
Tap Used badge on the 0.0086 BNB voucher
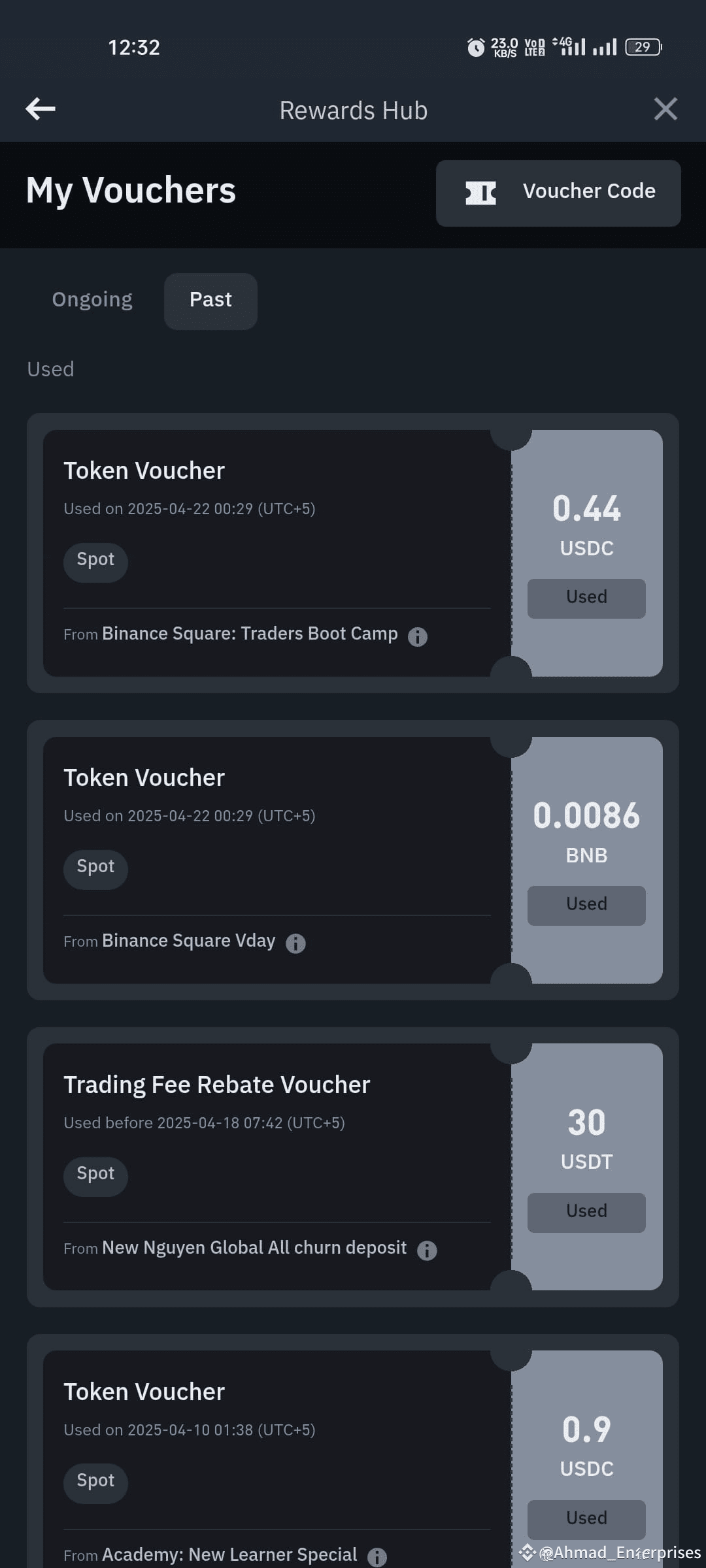point(586,904)
